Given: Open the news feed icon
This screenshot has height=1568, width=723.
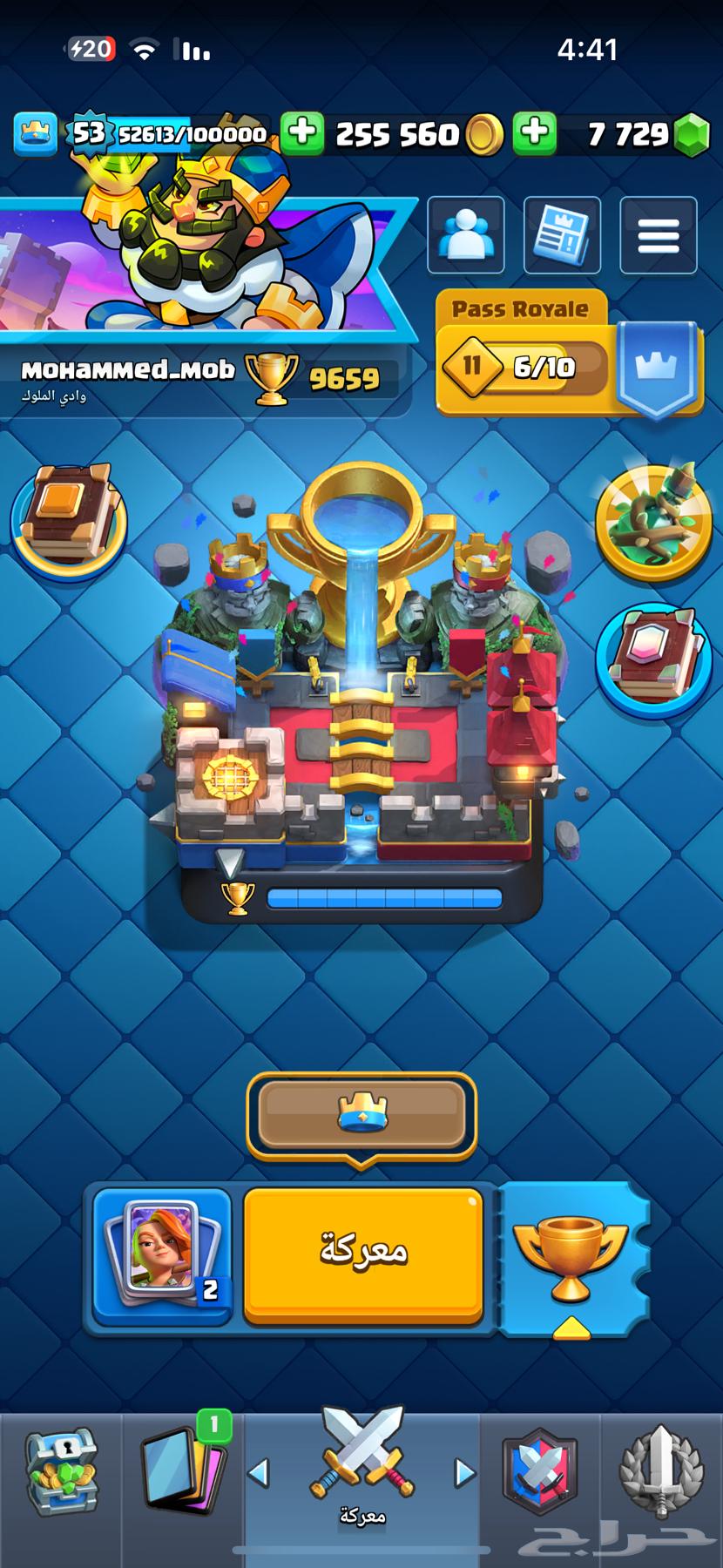Looking at the screenshot, I should (562, 235).
